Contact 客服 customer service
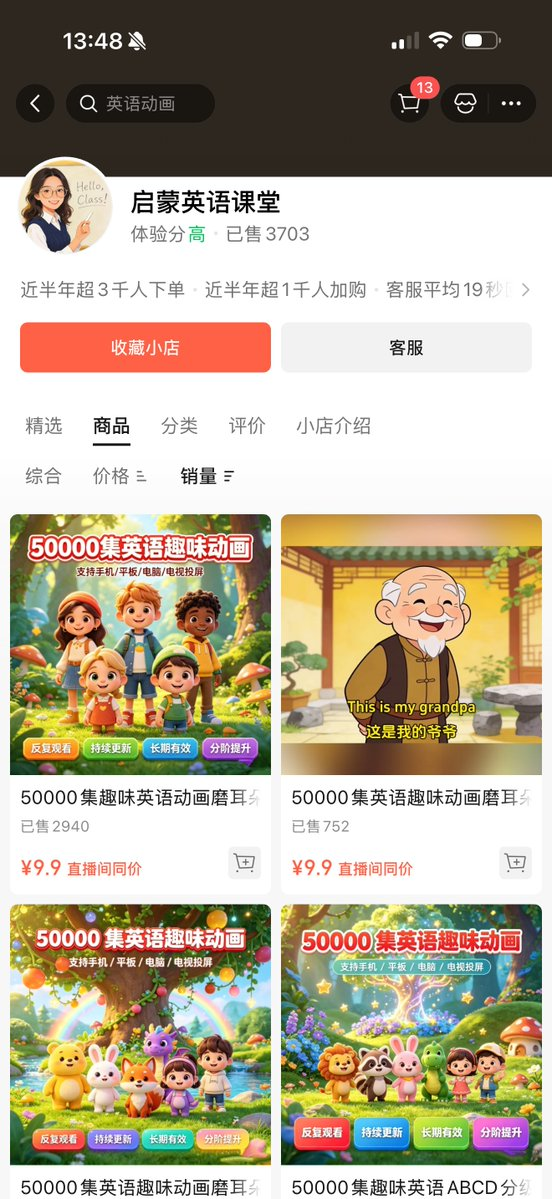552x1199 pixels. pos(407,347)
